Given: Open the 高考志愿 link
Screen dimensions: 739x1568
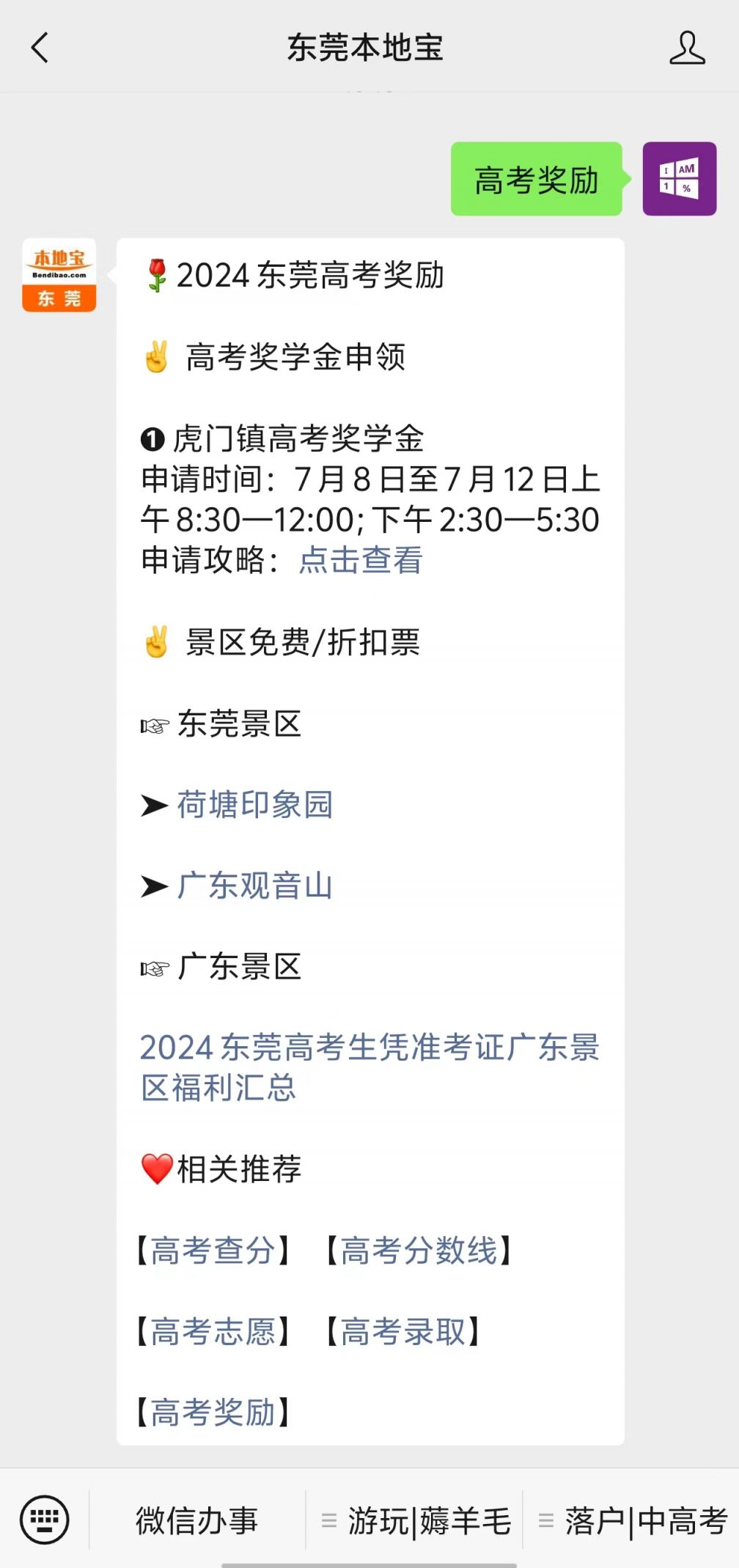Looking at the screenshot, I should click(x=213, y=1331).
